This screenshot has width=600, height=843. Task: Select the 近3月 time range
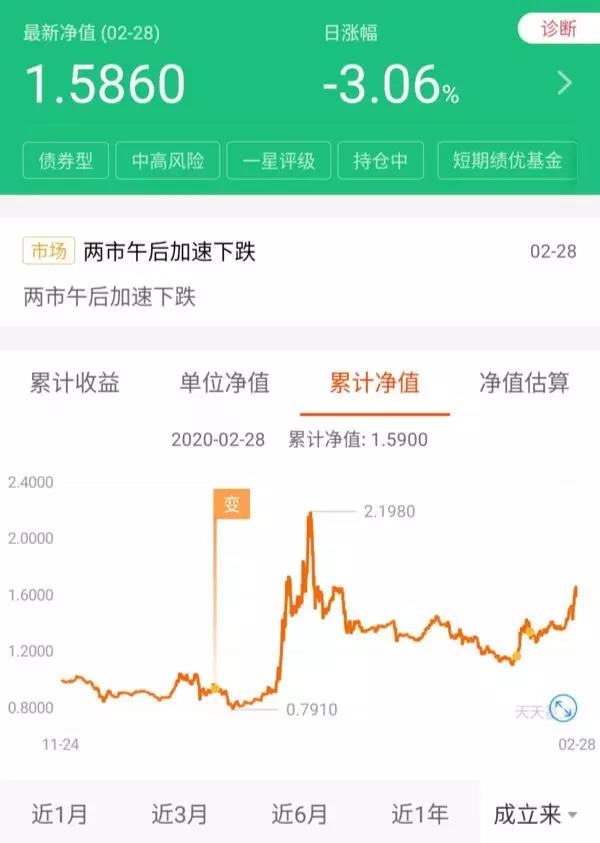tap(179, 814)
